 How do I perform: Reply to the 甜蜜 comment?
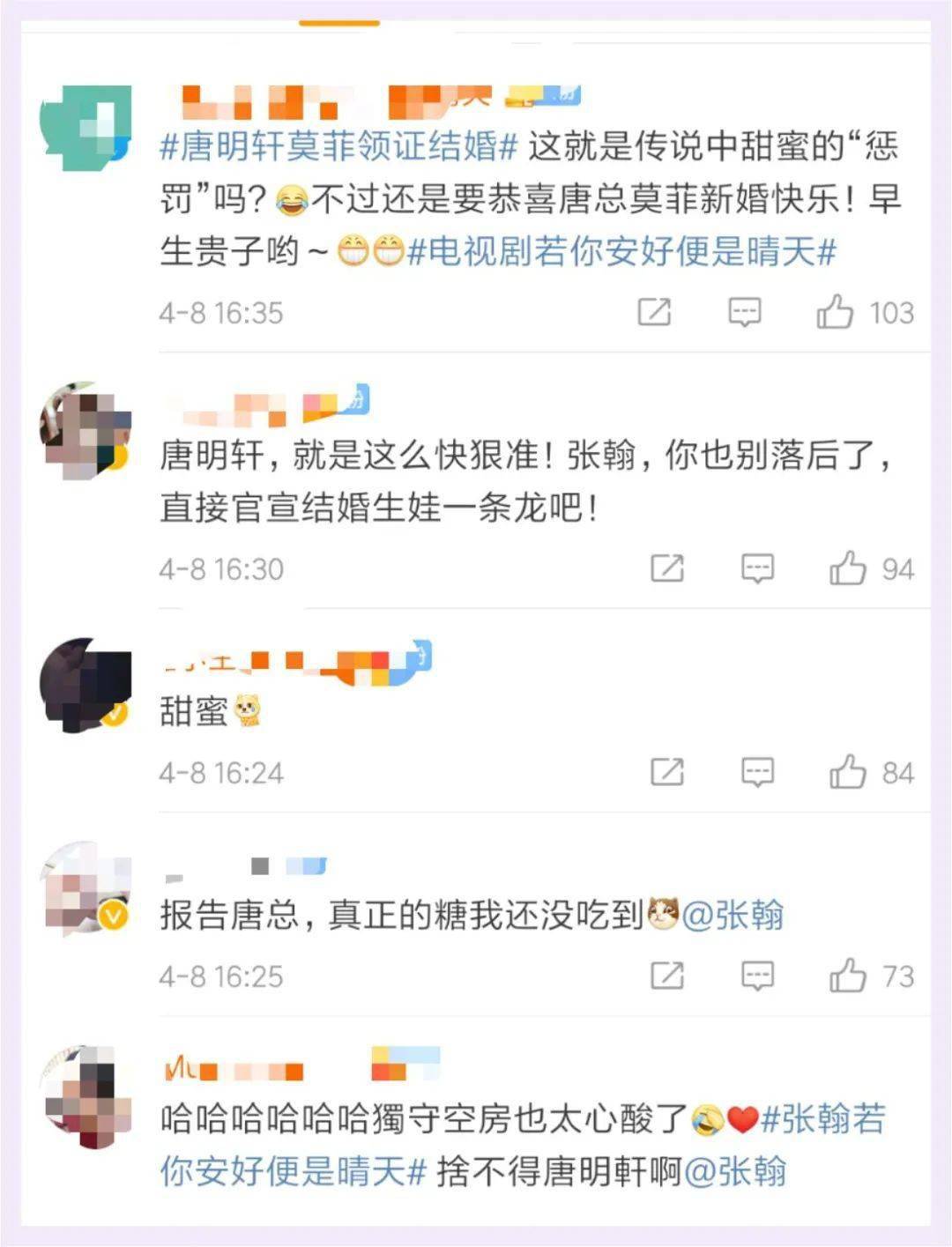(757, 773)
